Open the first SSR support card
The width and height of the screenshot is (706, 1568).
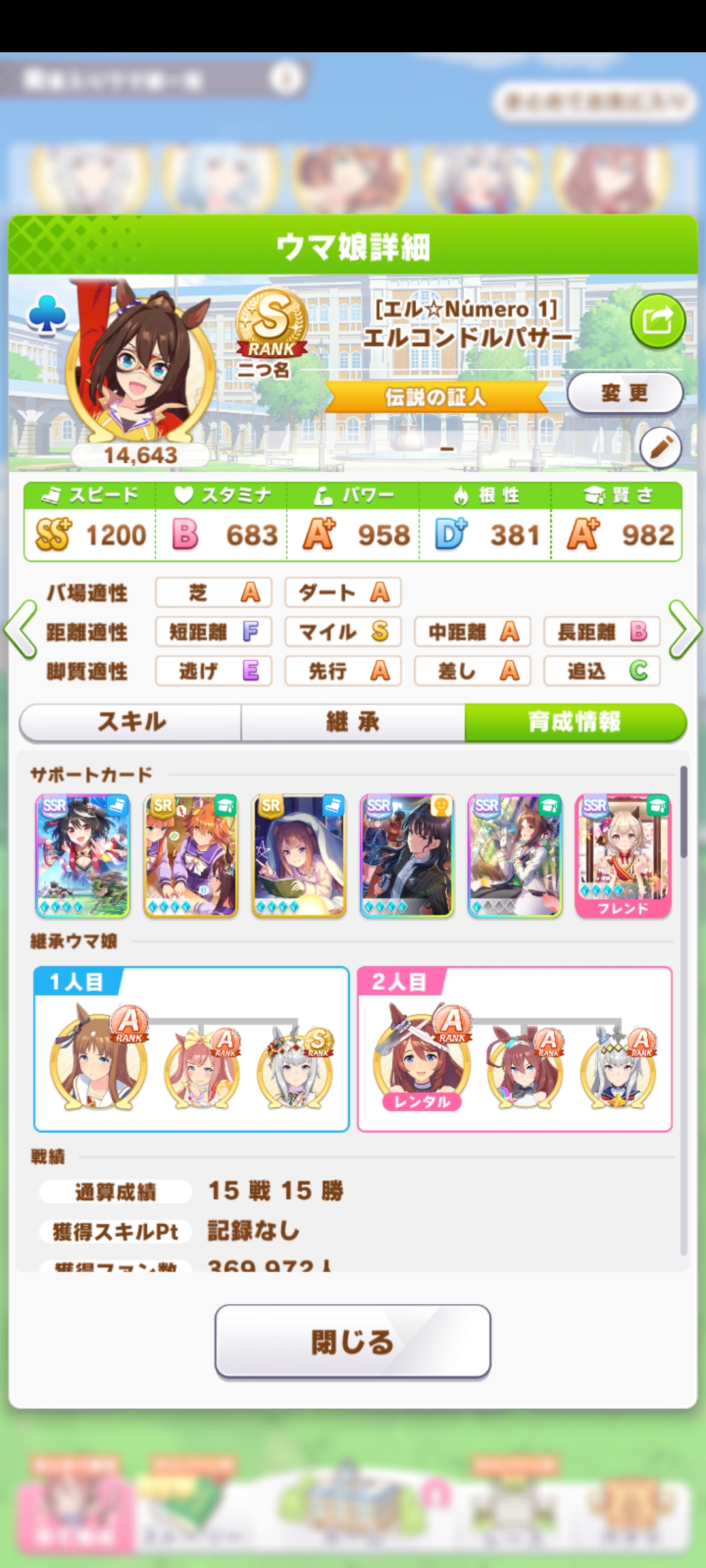(82, 856)
